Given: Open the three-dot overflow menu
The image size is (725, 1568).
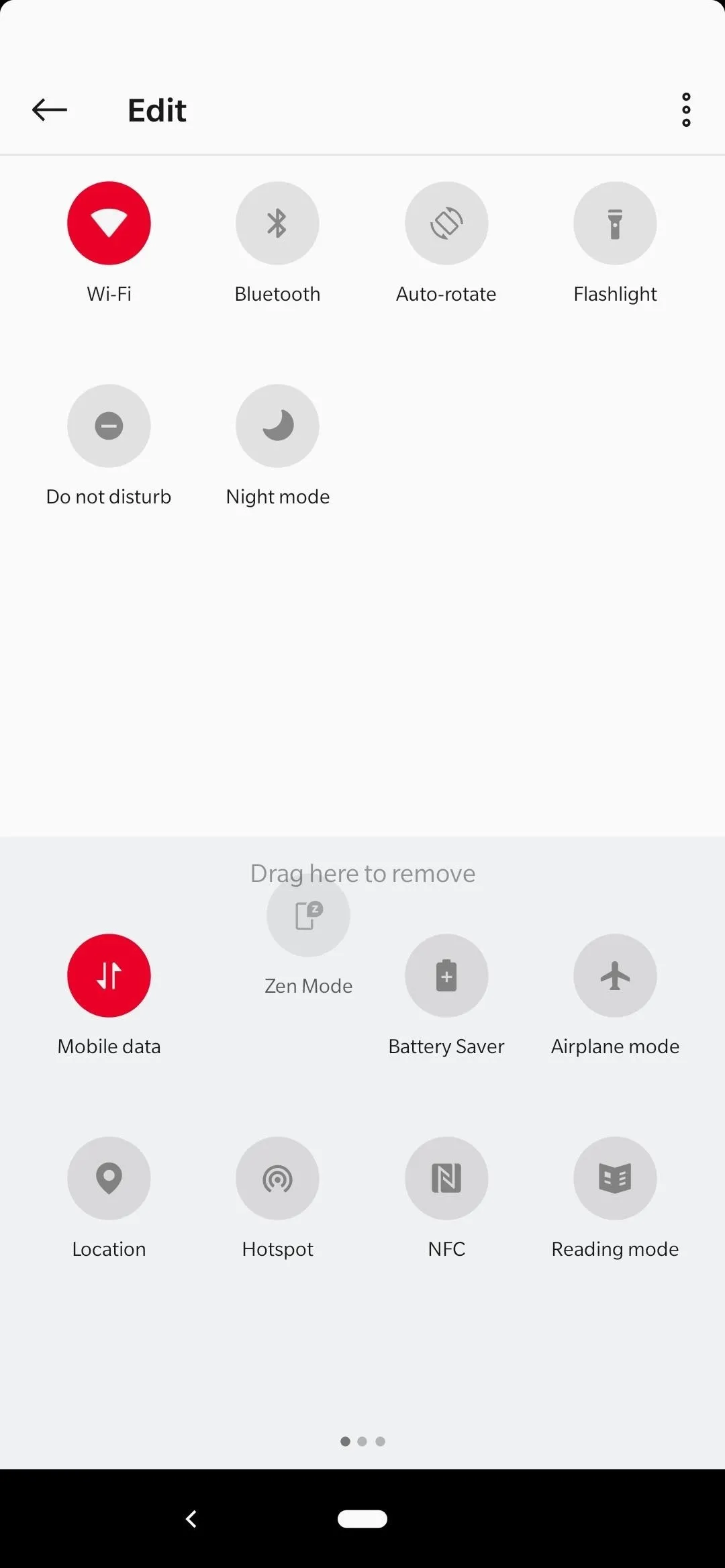Looking at the screenshot, I should 686,109.
